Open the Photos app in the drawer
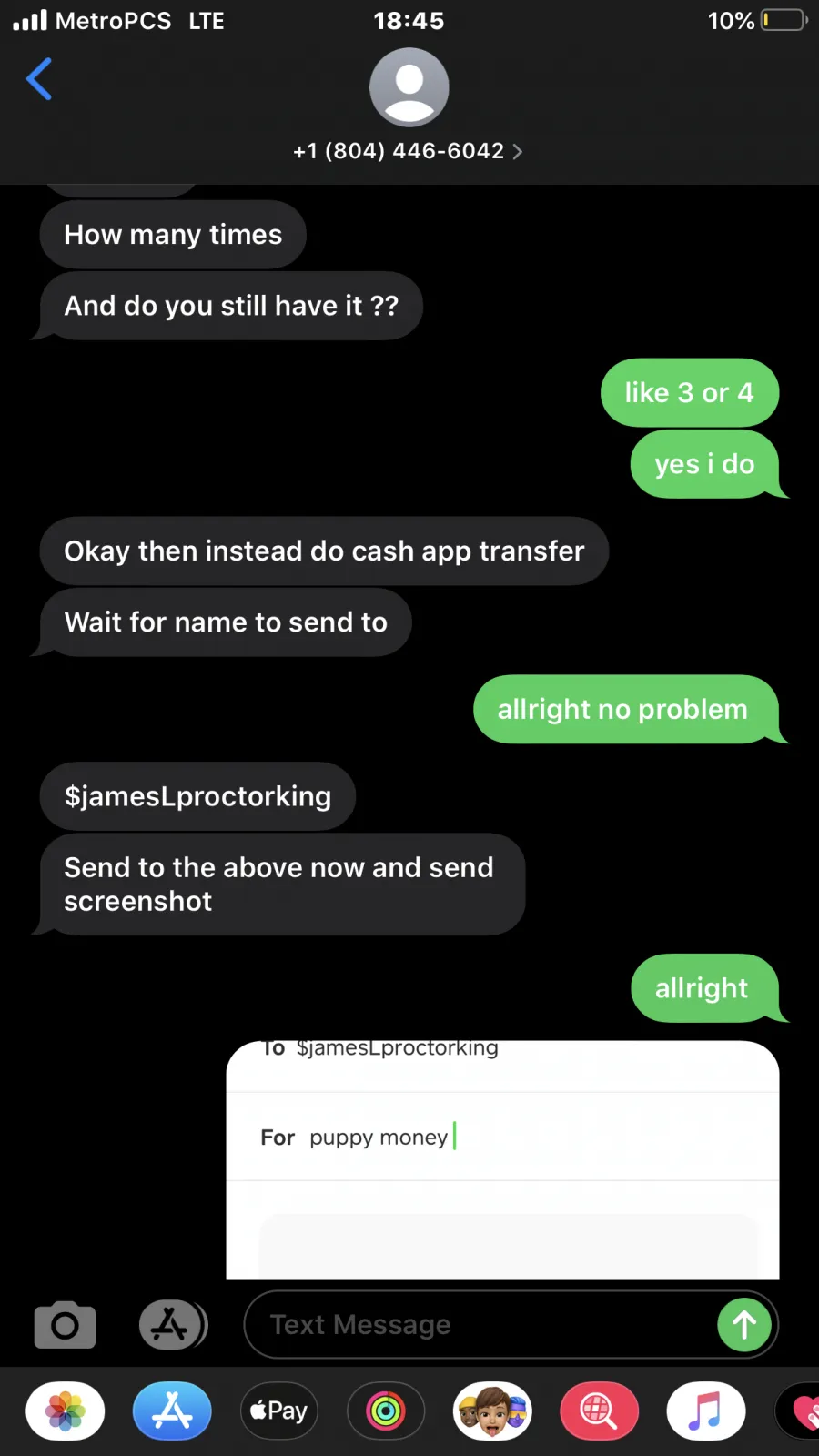Screen dimensions: 819x1456 (x=66, y=1411)
